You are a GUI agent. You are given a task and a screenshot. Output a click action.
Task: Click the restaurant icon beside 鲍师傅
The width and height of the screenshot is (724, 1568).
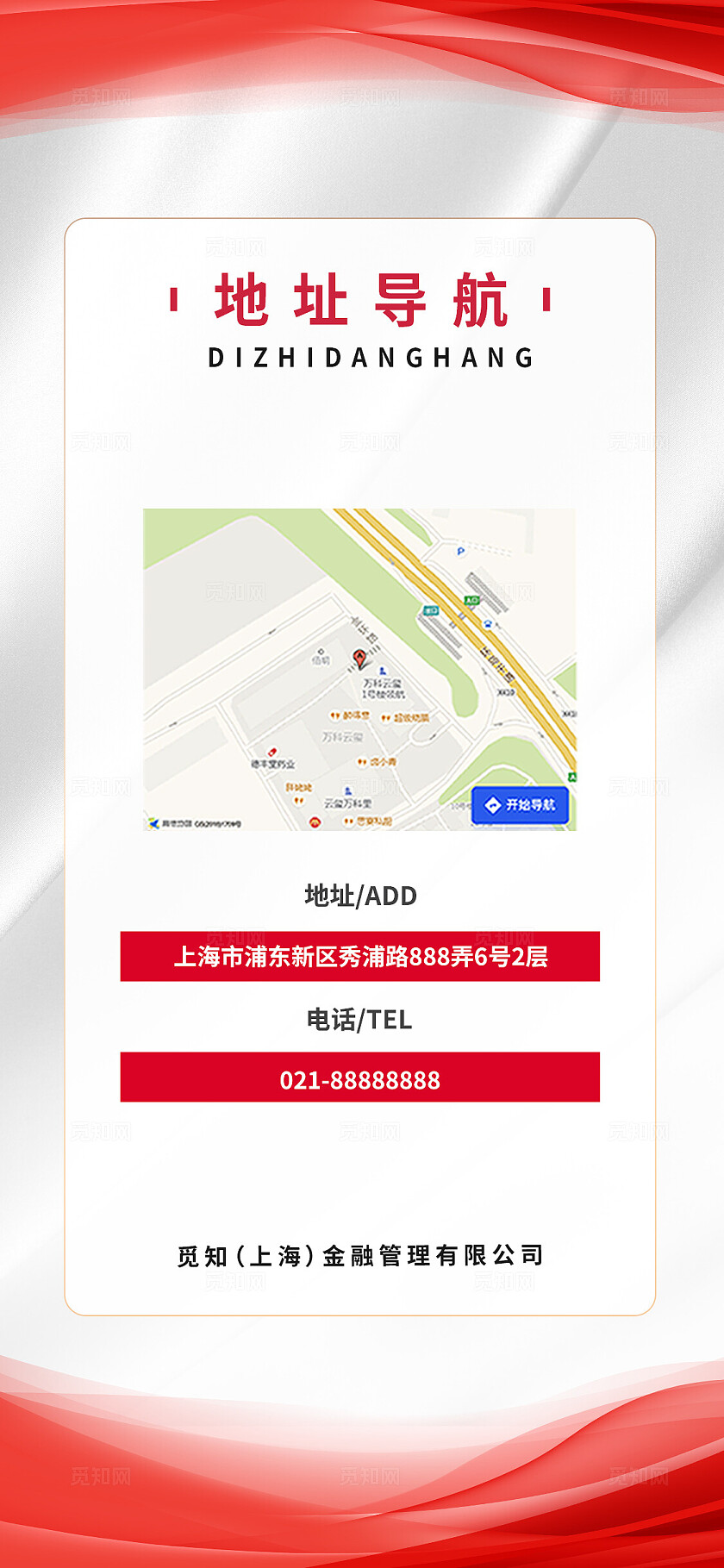334,716
